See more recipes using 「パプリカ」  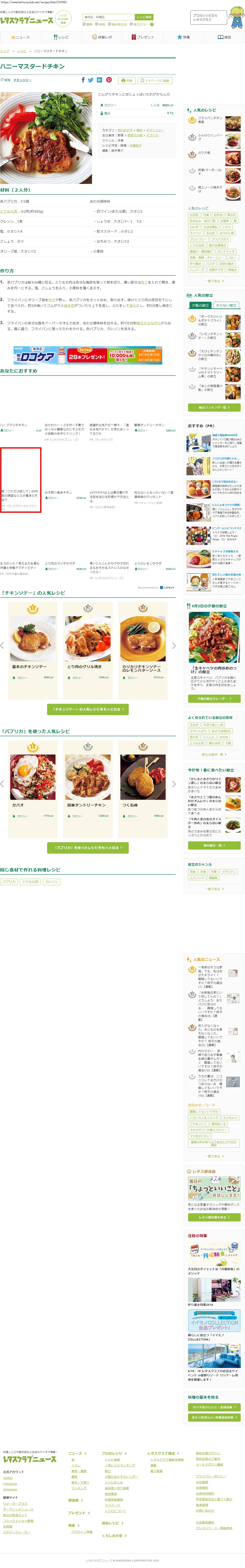point(88,847)
